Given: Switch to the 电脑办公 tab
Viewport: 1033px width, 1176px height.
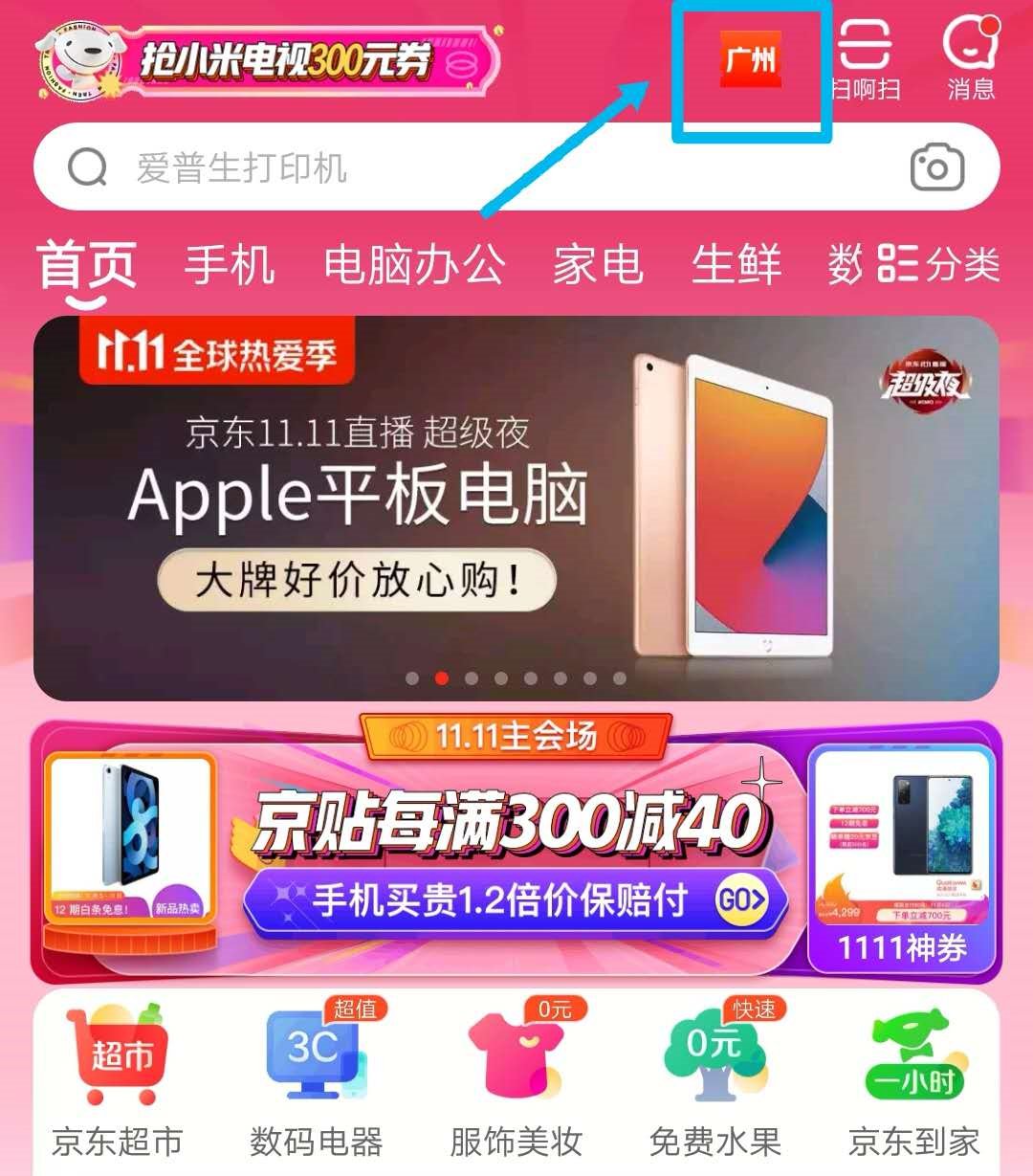Looking at the screenshot, I should pyautogui.click(x=413, y=265).
